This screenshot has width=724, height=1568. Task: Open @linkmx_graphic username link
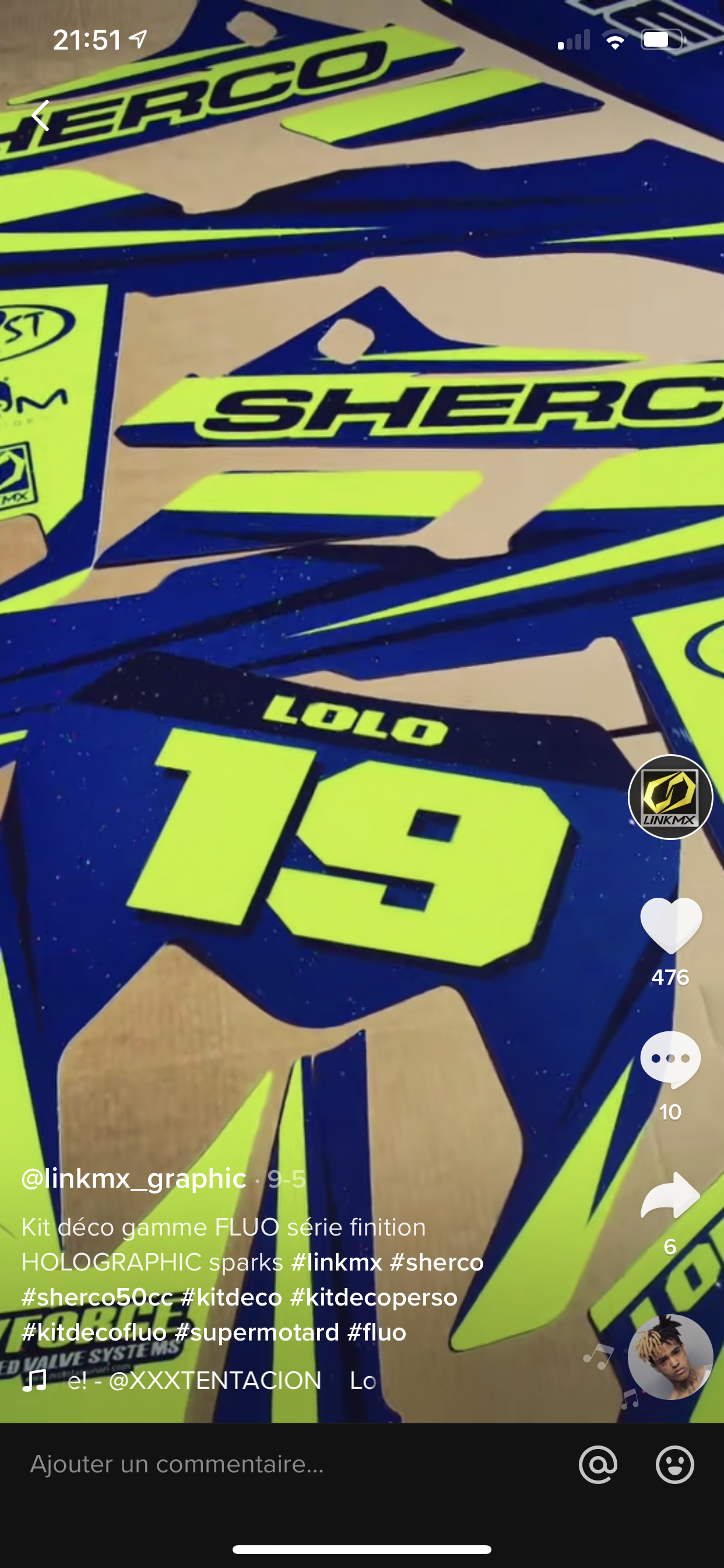(x=134, y=1178)
